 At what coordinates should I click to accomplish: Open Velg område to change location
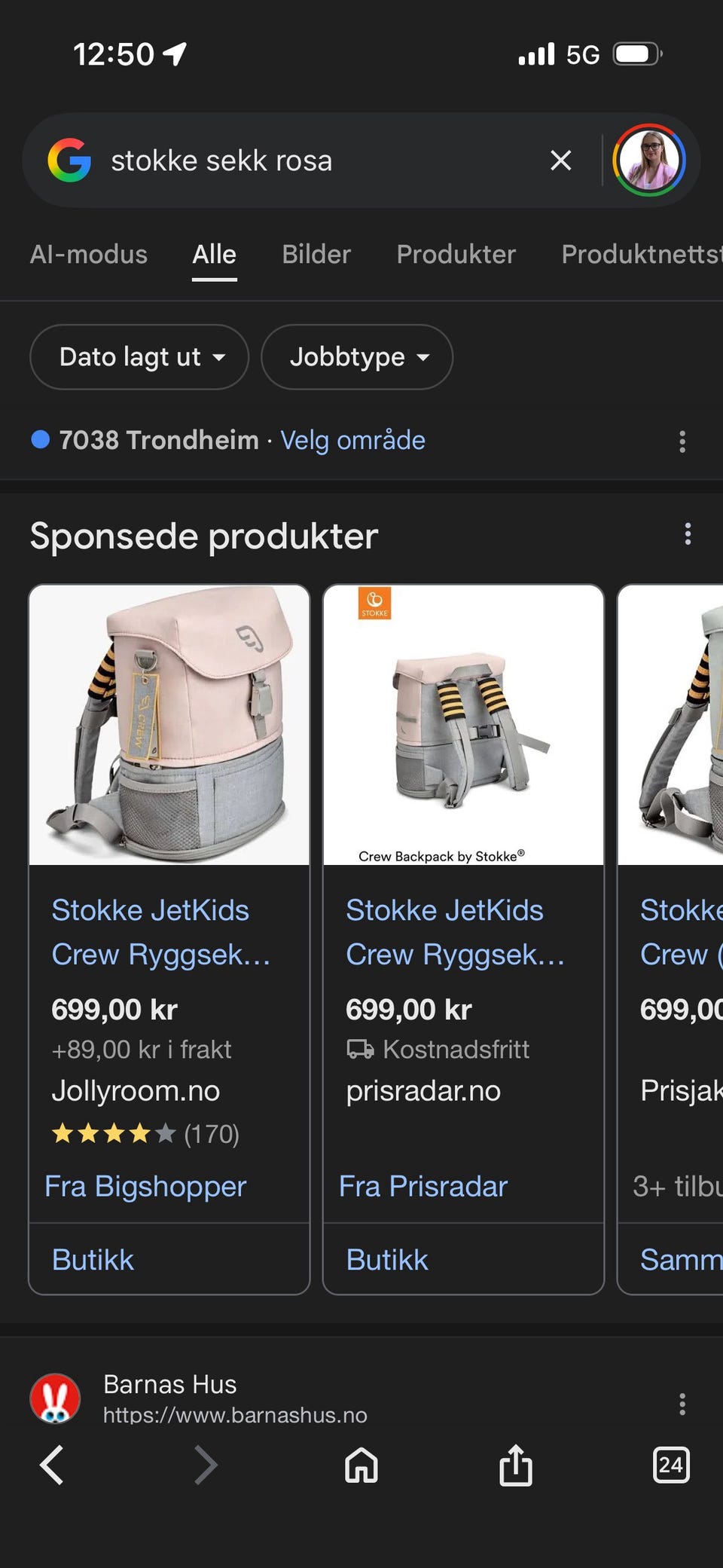click(x=352, y=440)
